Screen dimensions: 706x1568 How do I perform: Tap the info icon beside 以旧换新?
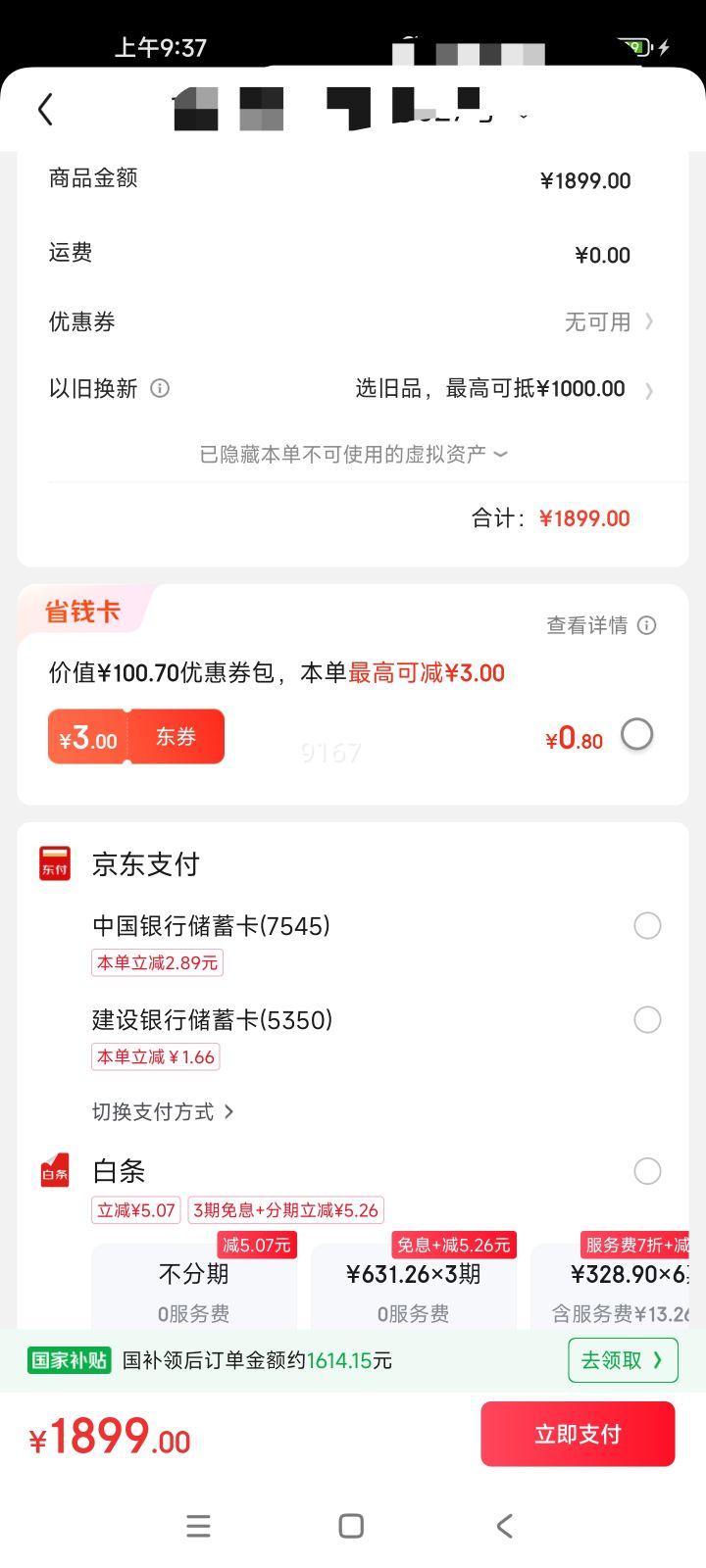click(x=160, y=388)
